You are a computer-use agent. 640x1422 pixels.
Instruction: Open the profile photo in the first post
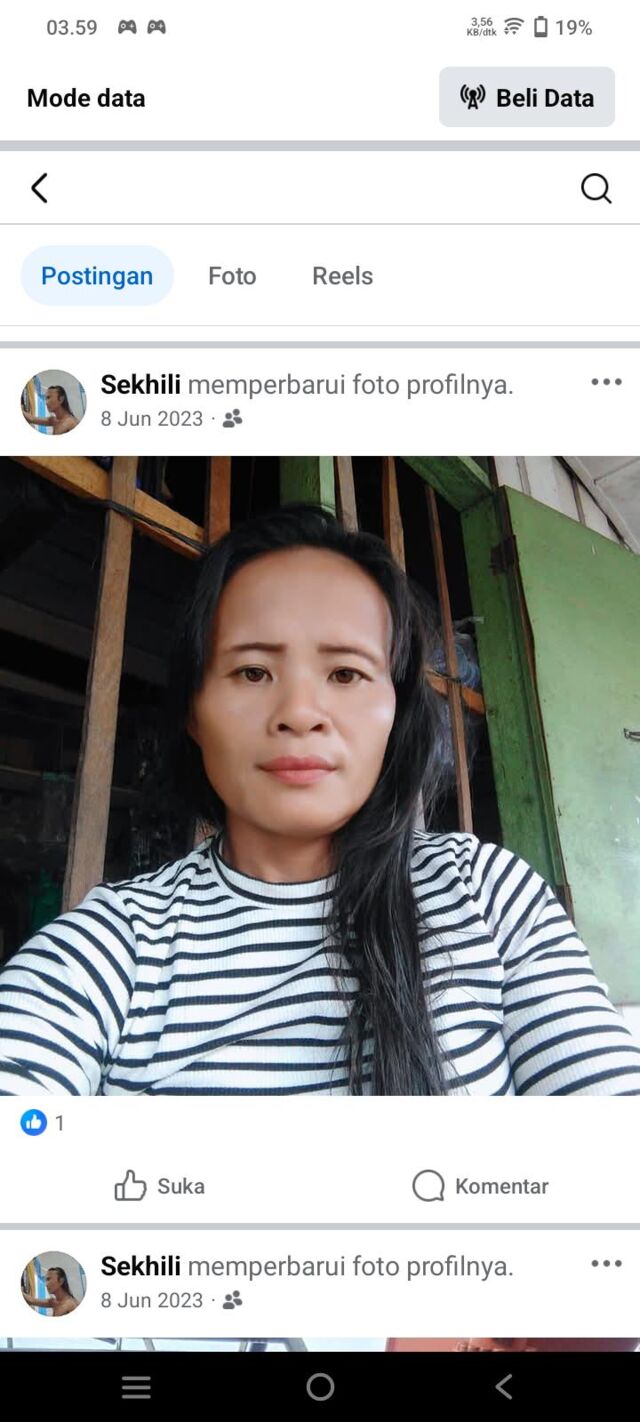[320, 776]
